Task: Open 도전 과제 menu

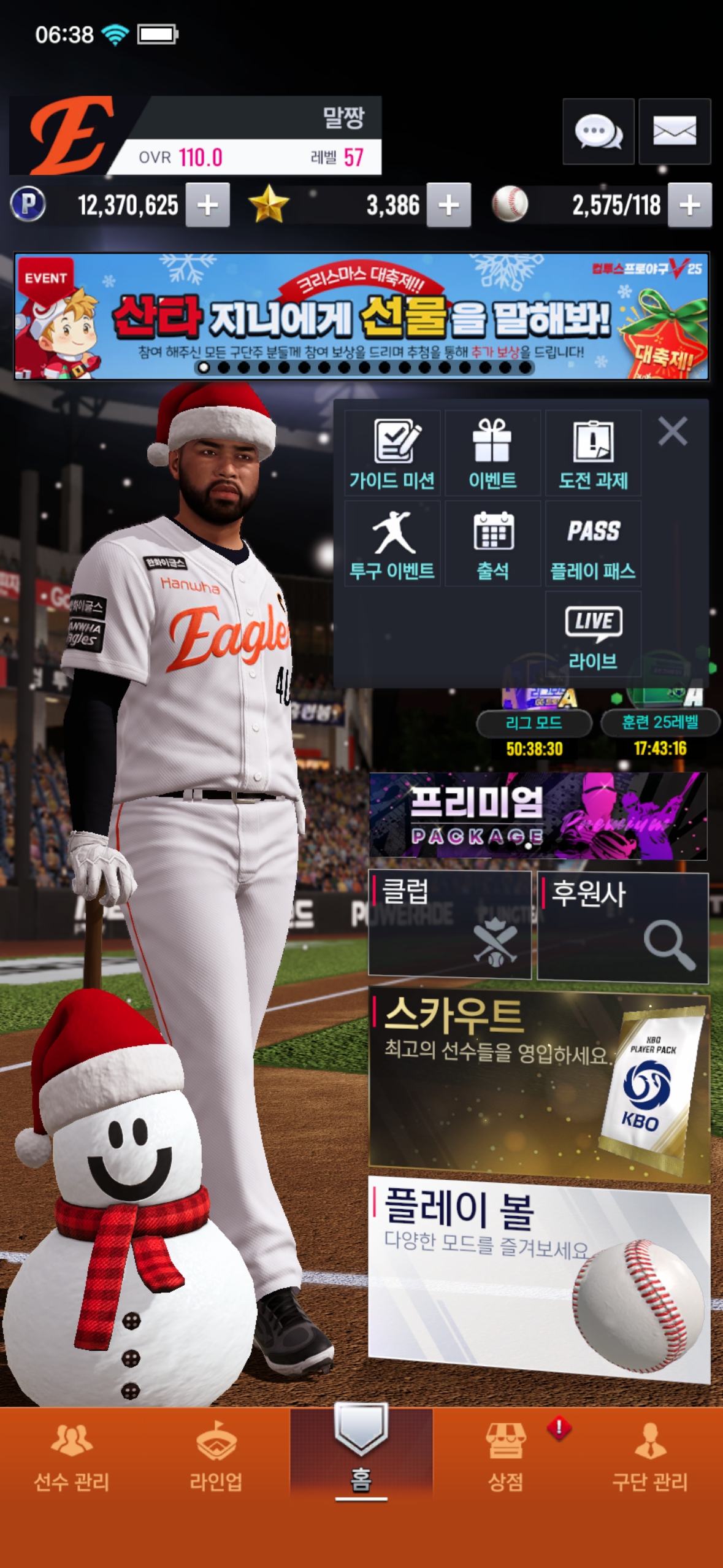Action: (593, 454)
